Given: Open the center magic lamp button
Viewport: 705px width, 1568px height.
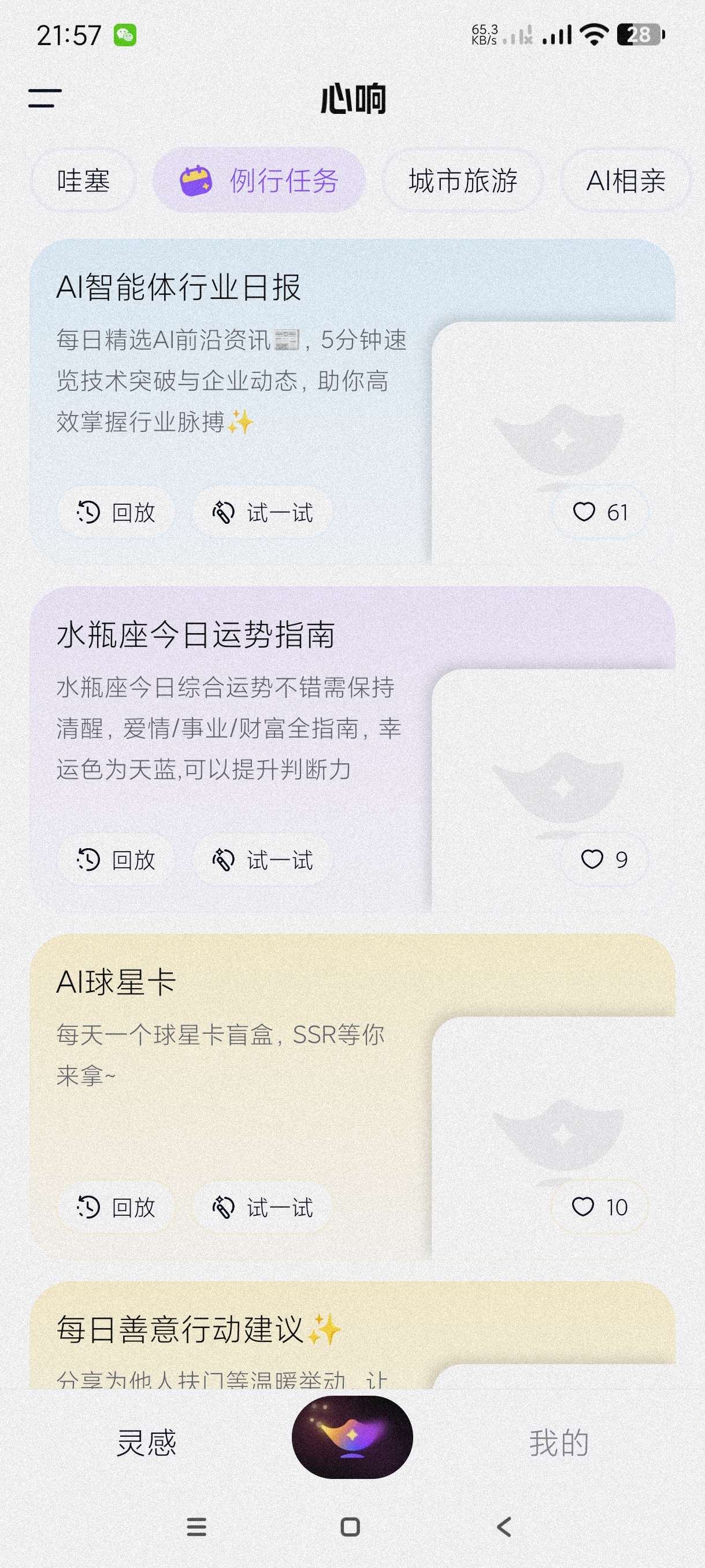Looking at the screenshot, I should coord(352,1437).
